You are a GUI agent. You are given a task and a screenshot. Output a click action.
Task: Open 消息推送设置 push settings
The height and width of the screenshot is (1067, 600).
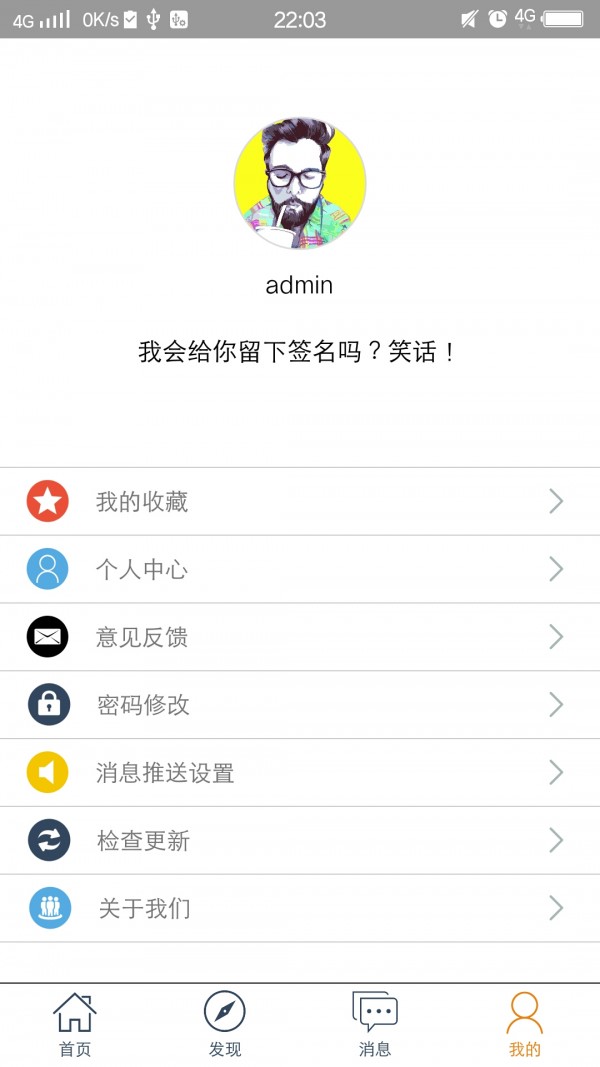pos(300,773)
